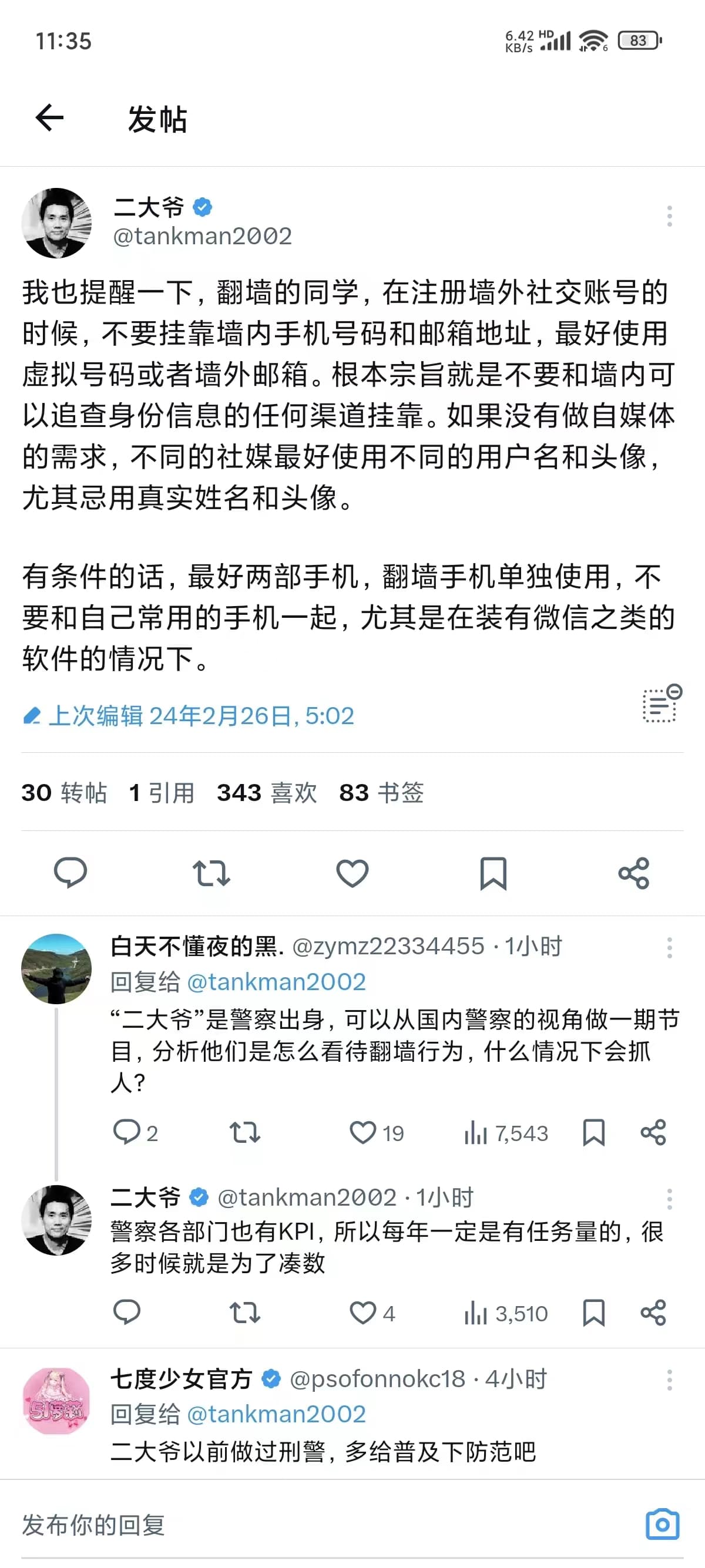
Task: Share the main post by 二大爷
Action: point(634,873)
